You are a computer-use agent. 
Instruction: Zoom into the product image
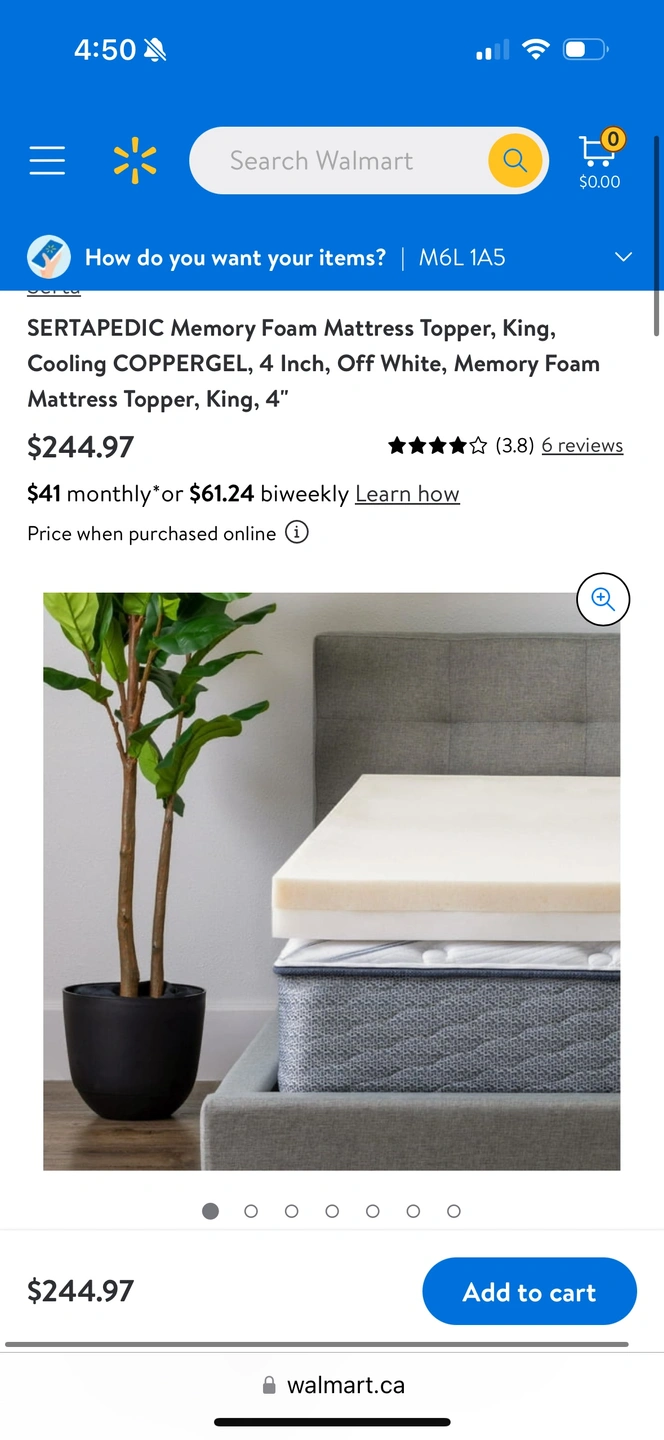point(603,599)
